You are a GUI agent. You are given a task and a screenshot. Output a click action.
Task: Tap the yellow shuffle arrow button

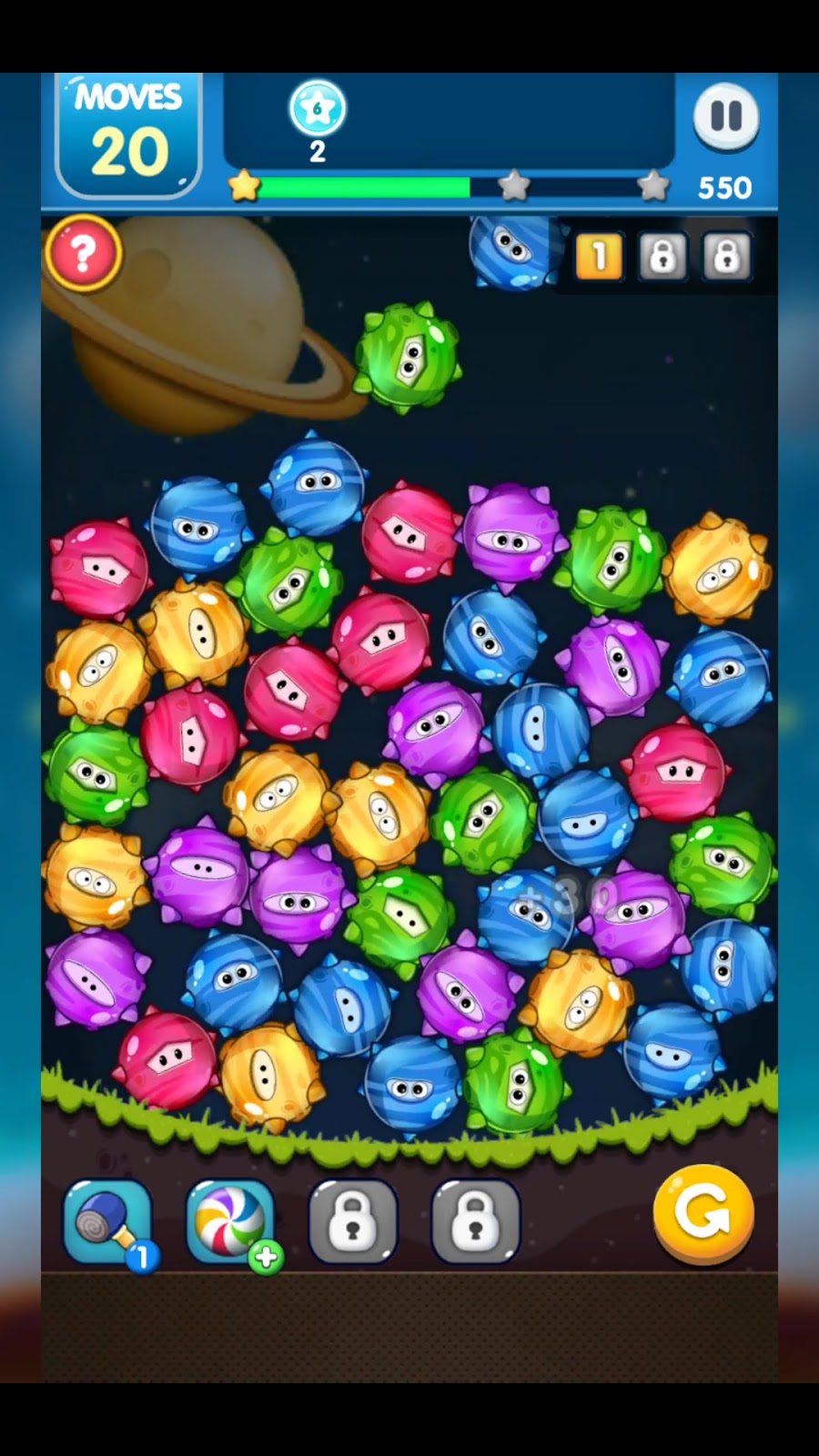pyautogui.click(x=703, y=1214)
